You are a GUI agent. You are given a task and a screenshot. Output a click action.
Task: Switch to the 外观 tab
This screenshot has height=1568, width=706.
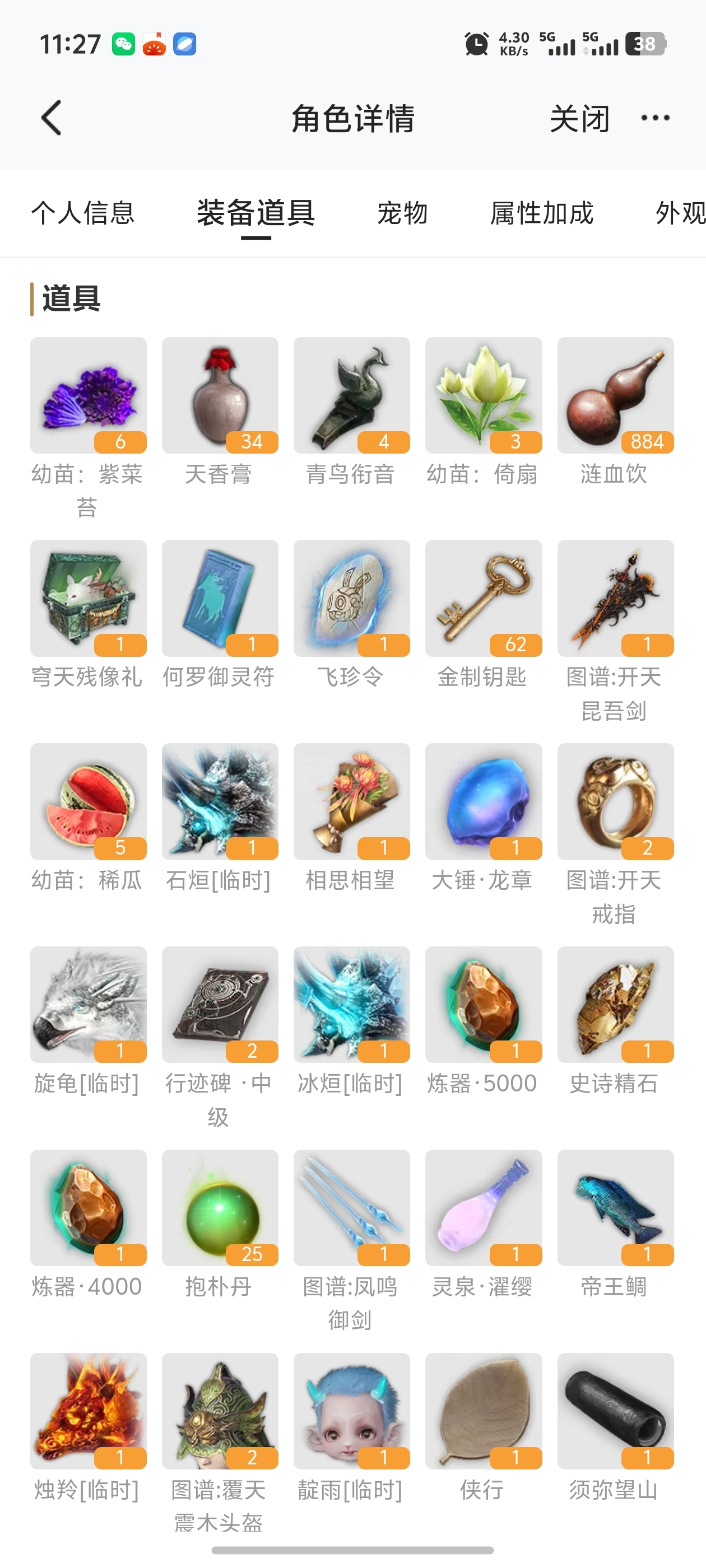point(679,213)
